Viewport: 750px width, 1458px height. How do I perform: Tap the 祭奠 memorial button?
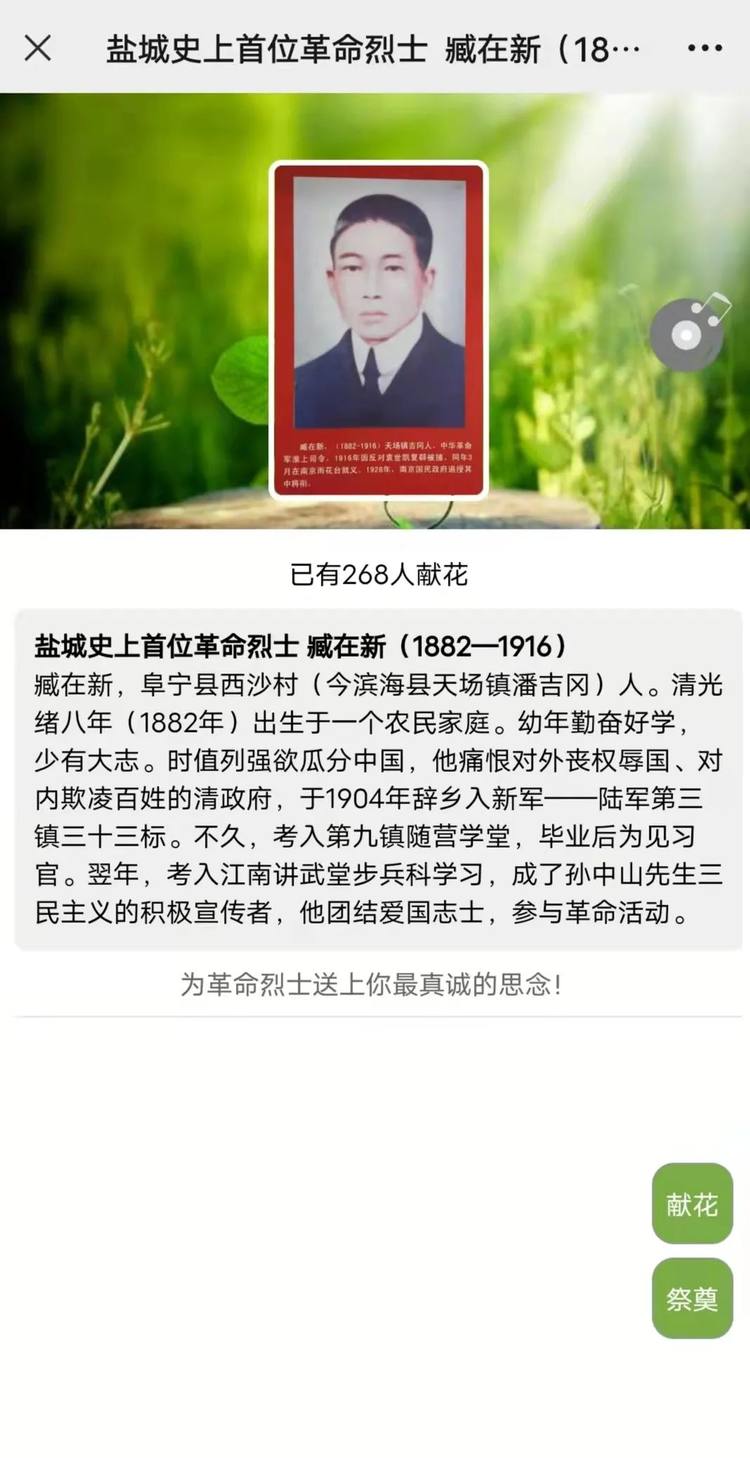pyautogui.click(x=692, y=1298)
